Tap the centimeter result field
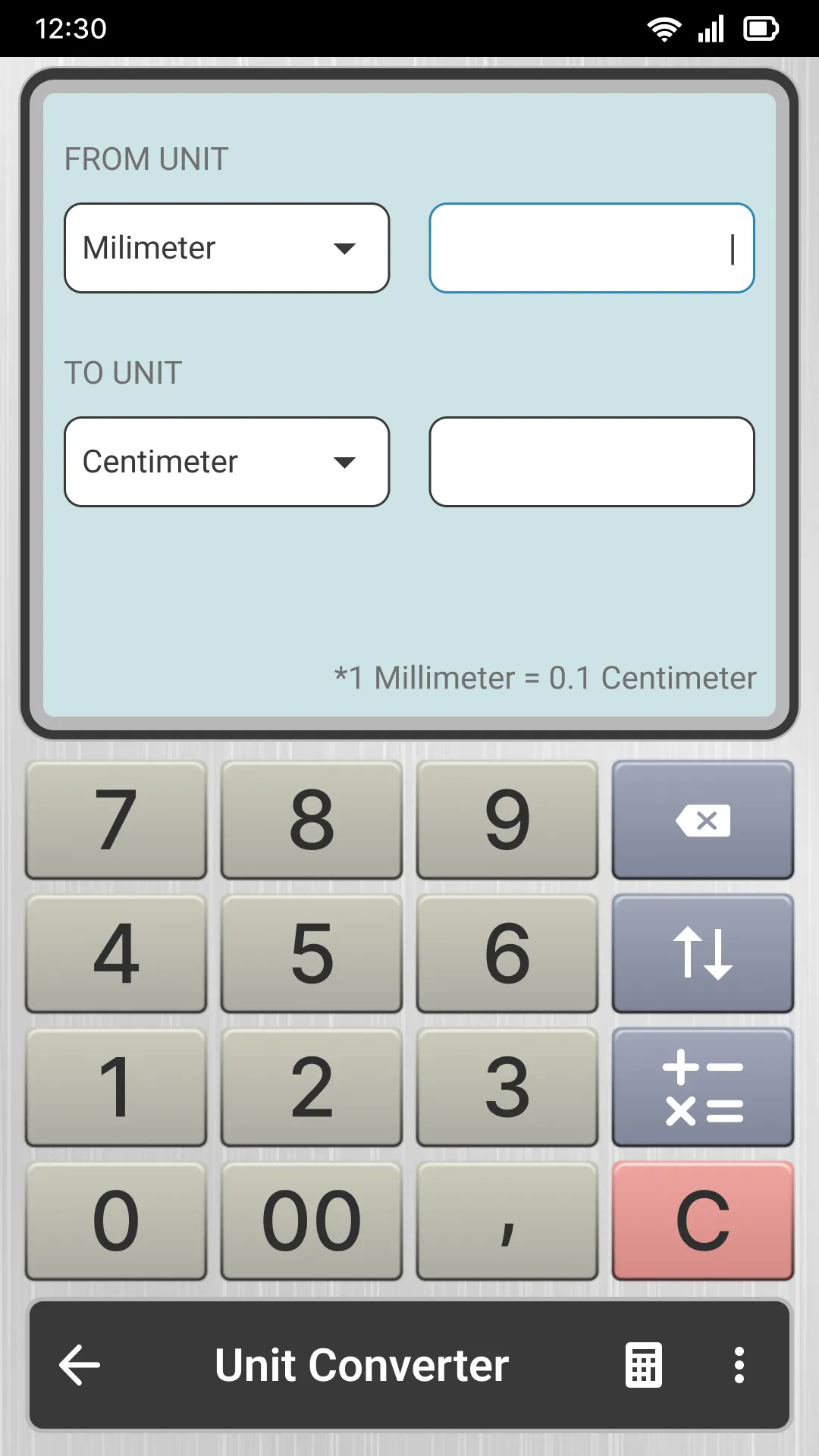The width and height of the screenshot is (819, 1456). (x=591, y=462)
